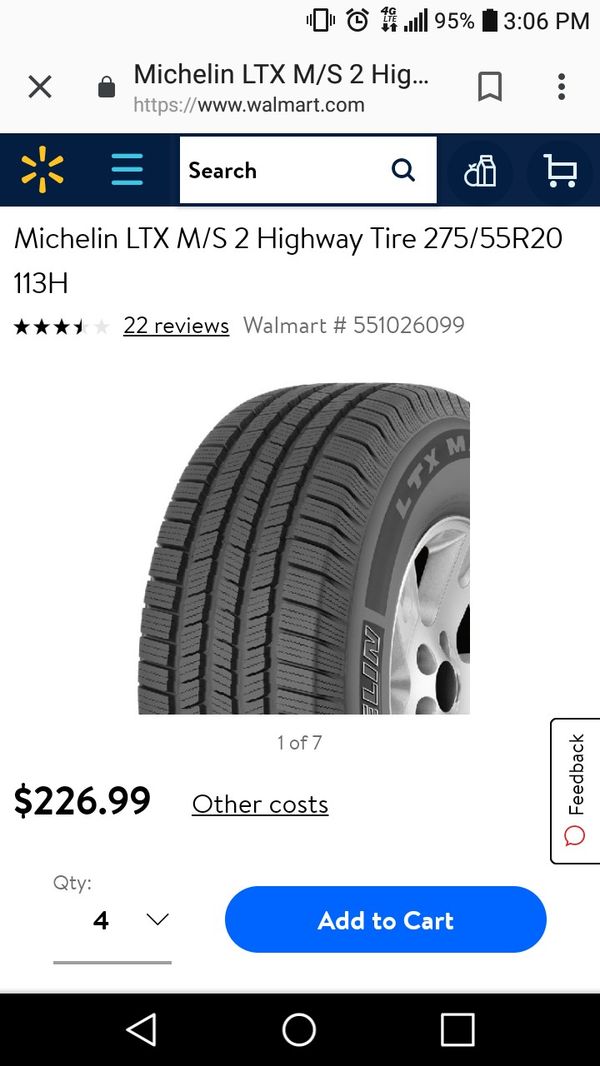
Task: Close the browser tab with X
Action: click(40, 87)
